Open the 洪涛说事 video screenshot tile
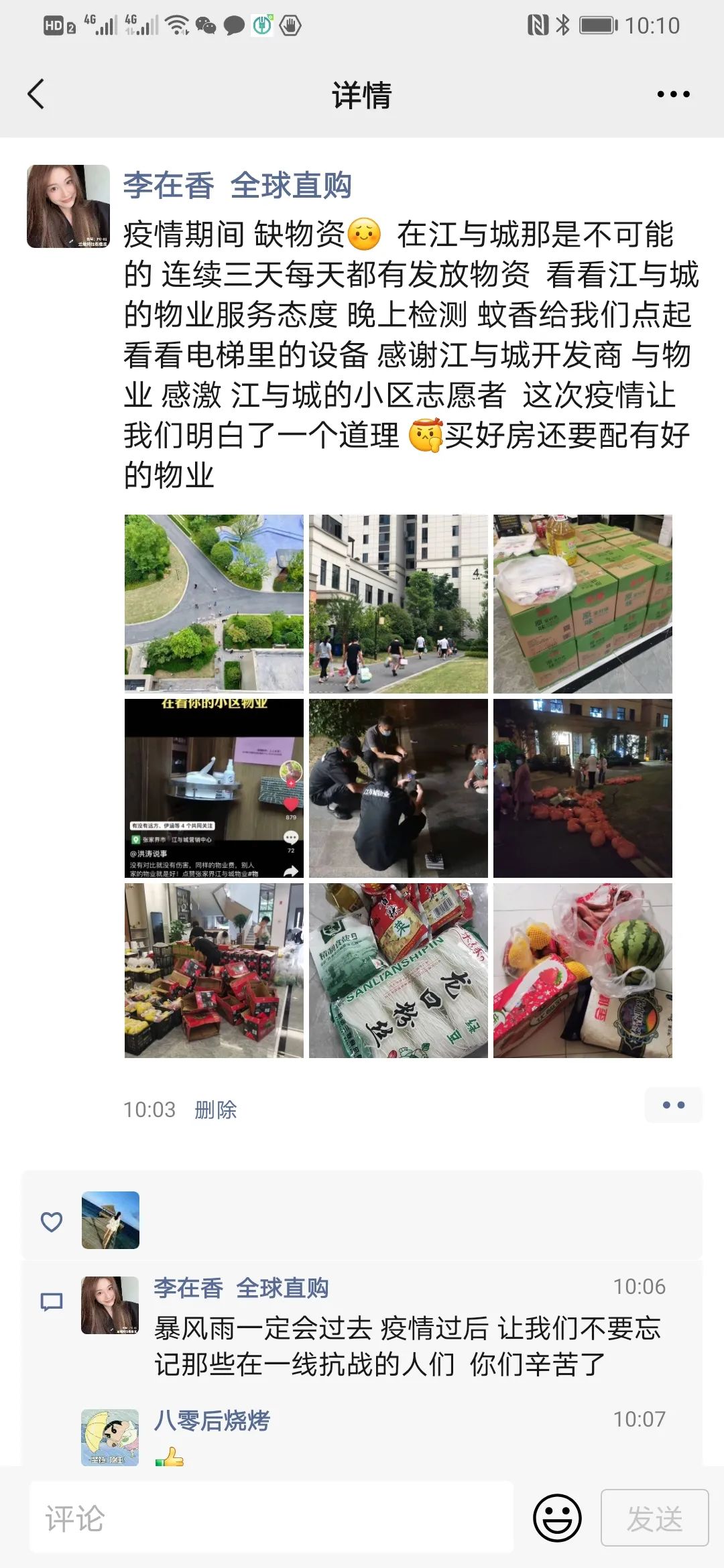The width and height of the screenshot is (724, 1568). coord(214,788)
